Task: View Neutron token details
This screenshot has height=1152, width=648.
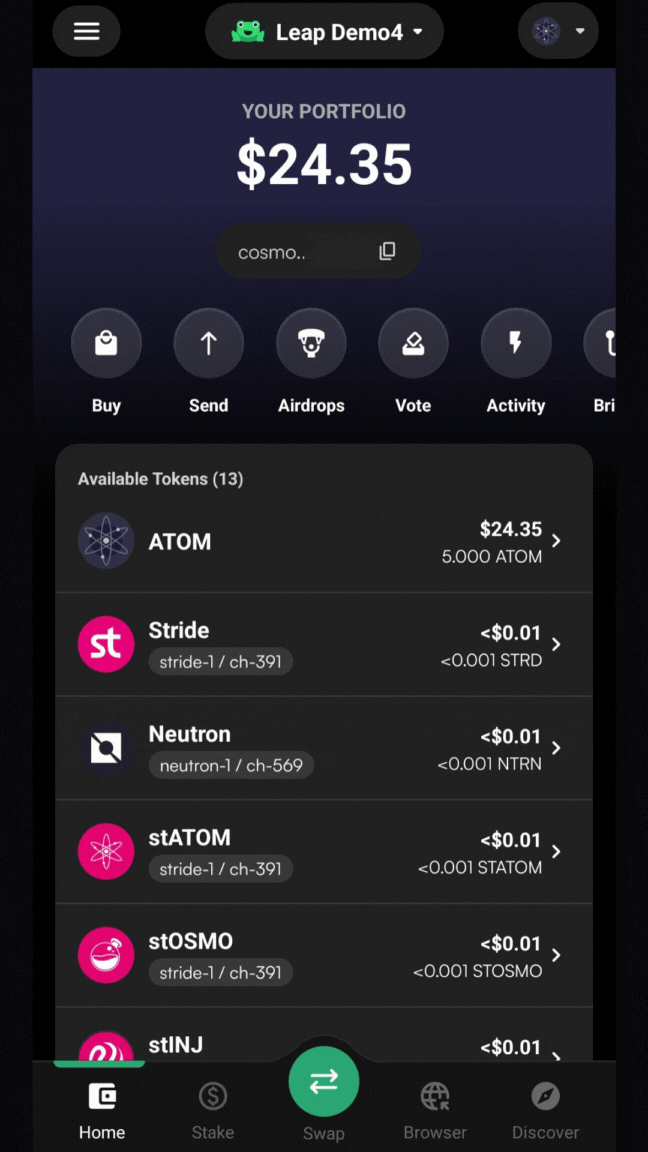Action: [x=323, y=749]
